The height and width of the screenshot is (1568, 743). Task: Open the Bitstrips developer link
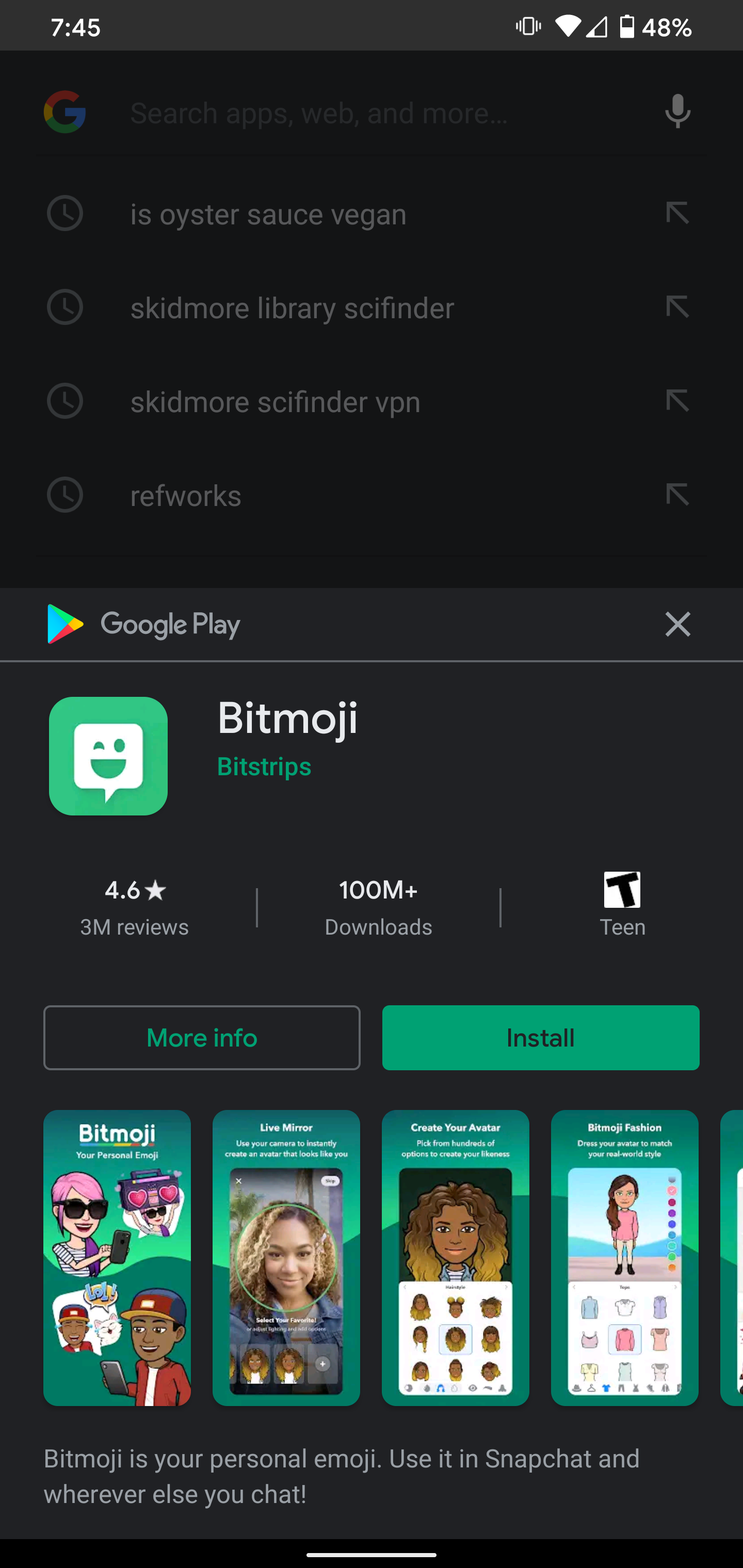point(264,766)
